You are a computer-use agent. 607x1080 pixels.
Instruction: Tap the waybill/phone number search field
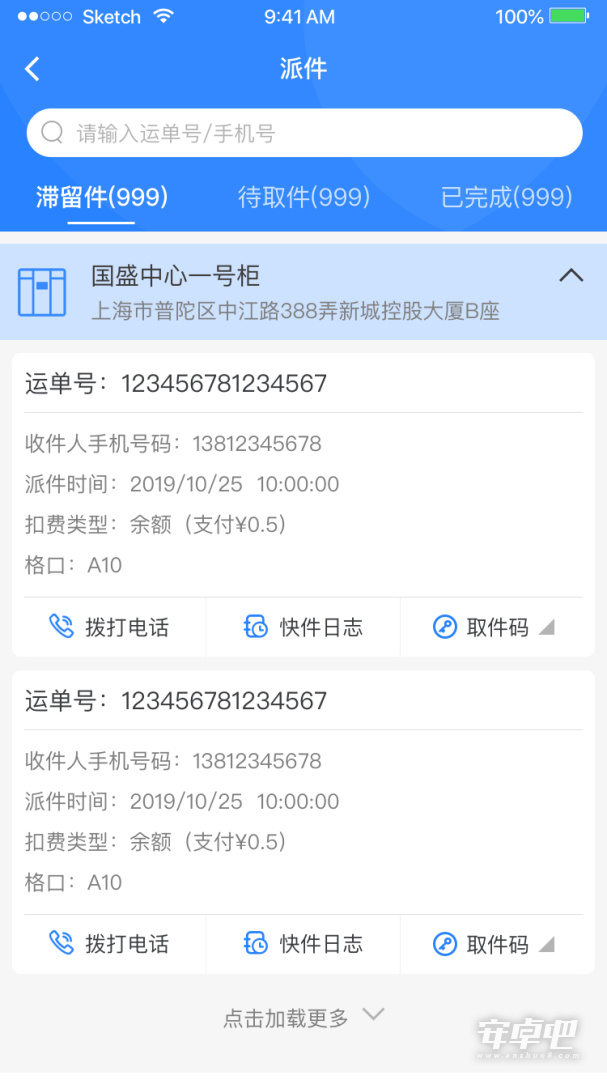click(304, 133)
